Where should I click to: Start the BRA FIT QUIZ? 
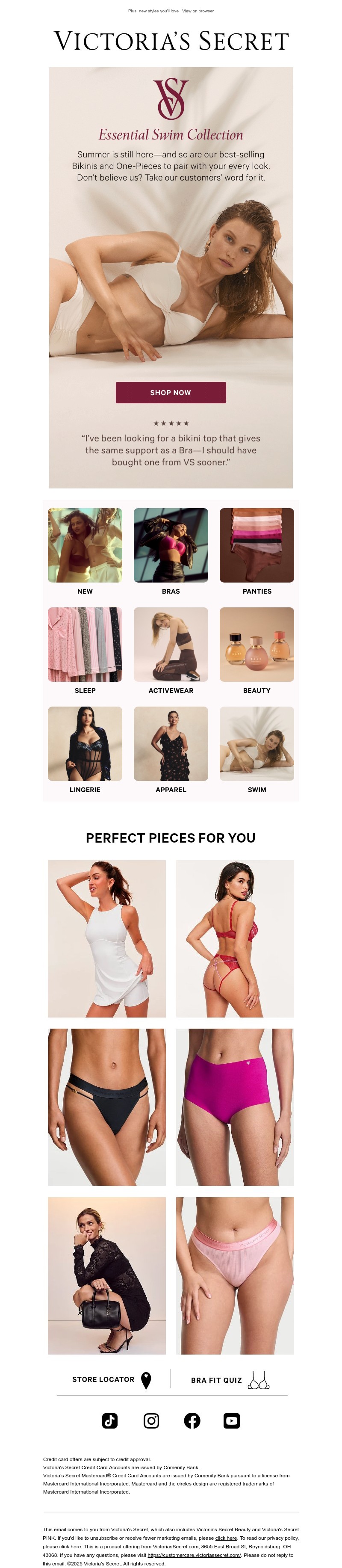(x=229, y=1380)
